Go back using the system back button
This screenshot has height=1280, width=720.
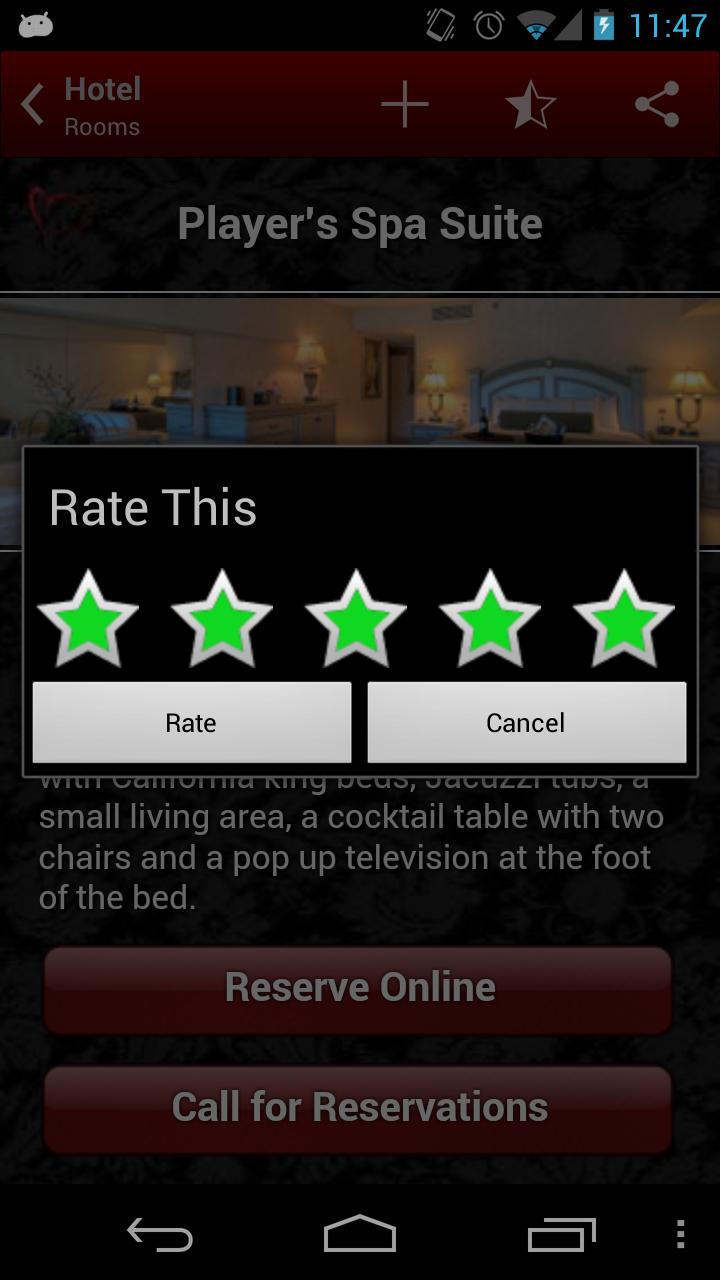[160, 1235]
